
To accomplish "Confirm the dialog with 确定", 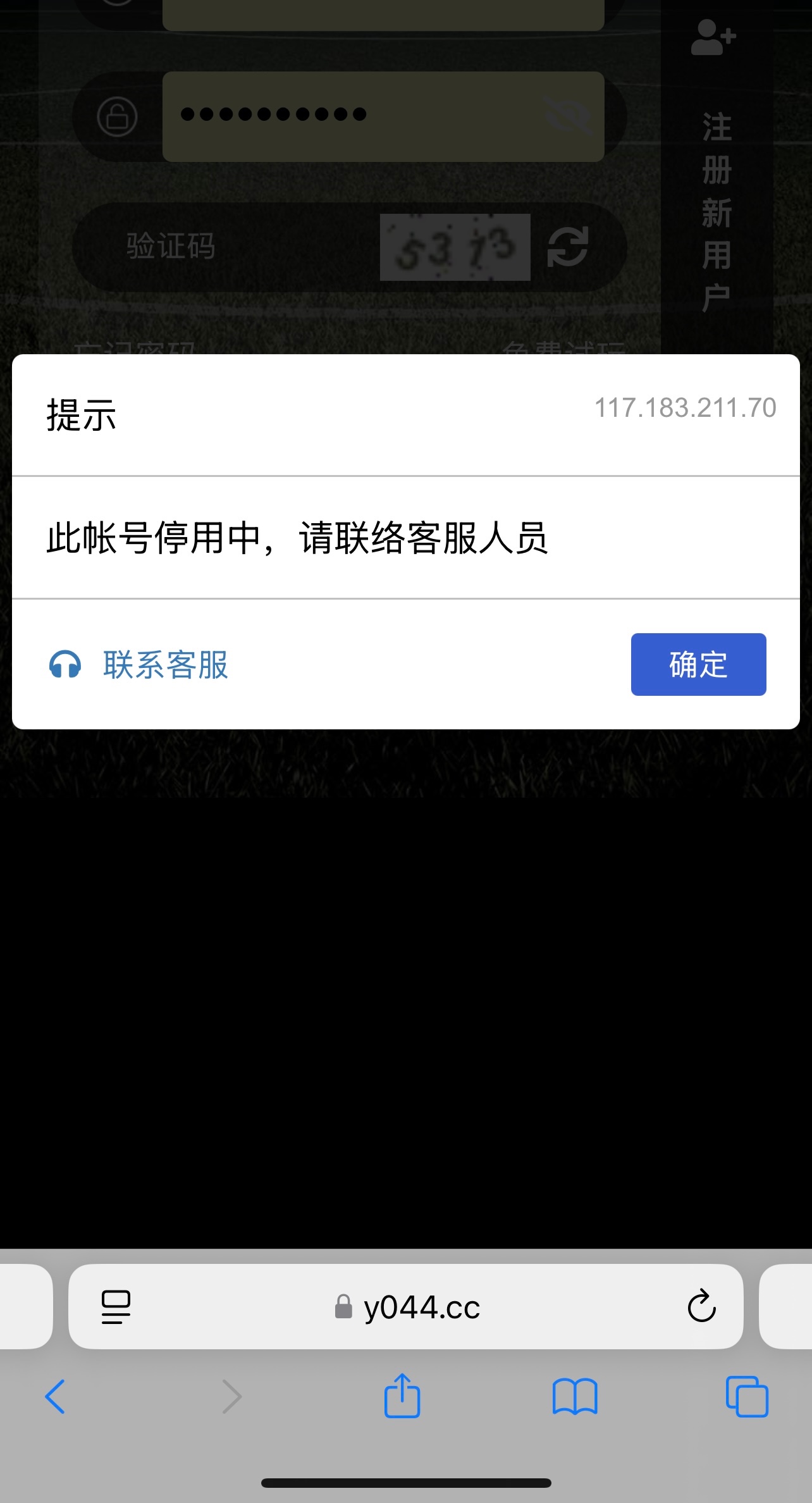I will (698, 664).
